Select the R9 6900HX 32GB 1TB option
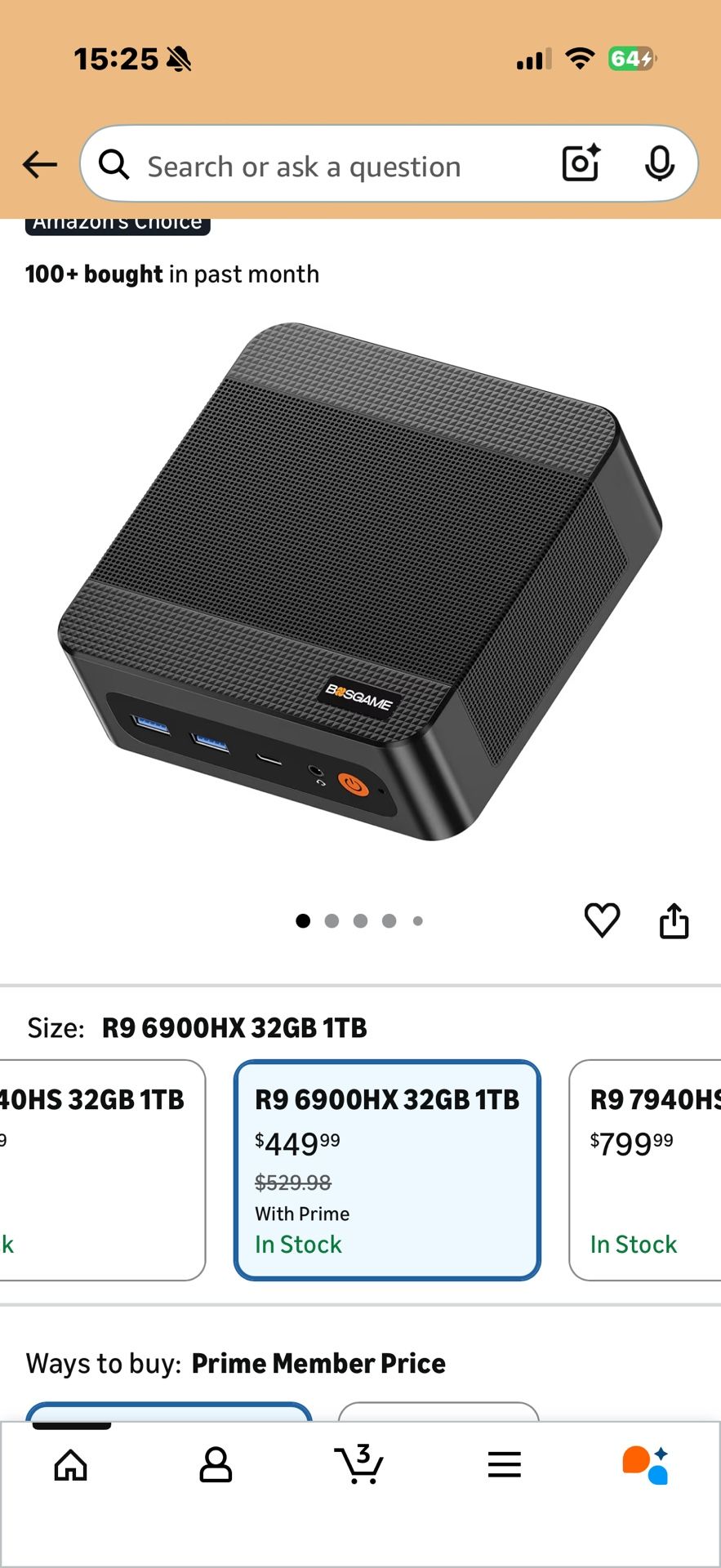The height and width of the screenshot is (1568, 721). [x=387, y=1169]
